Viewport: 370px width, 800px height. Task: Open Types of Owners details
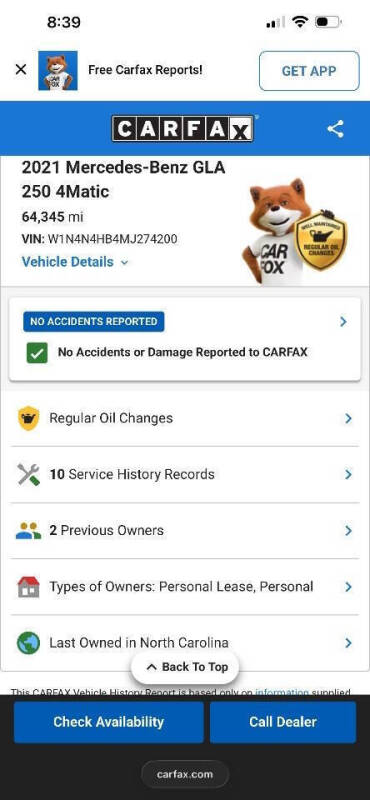click(x=185, y=587)
